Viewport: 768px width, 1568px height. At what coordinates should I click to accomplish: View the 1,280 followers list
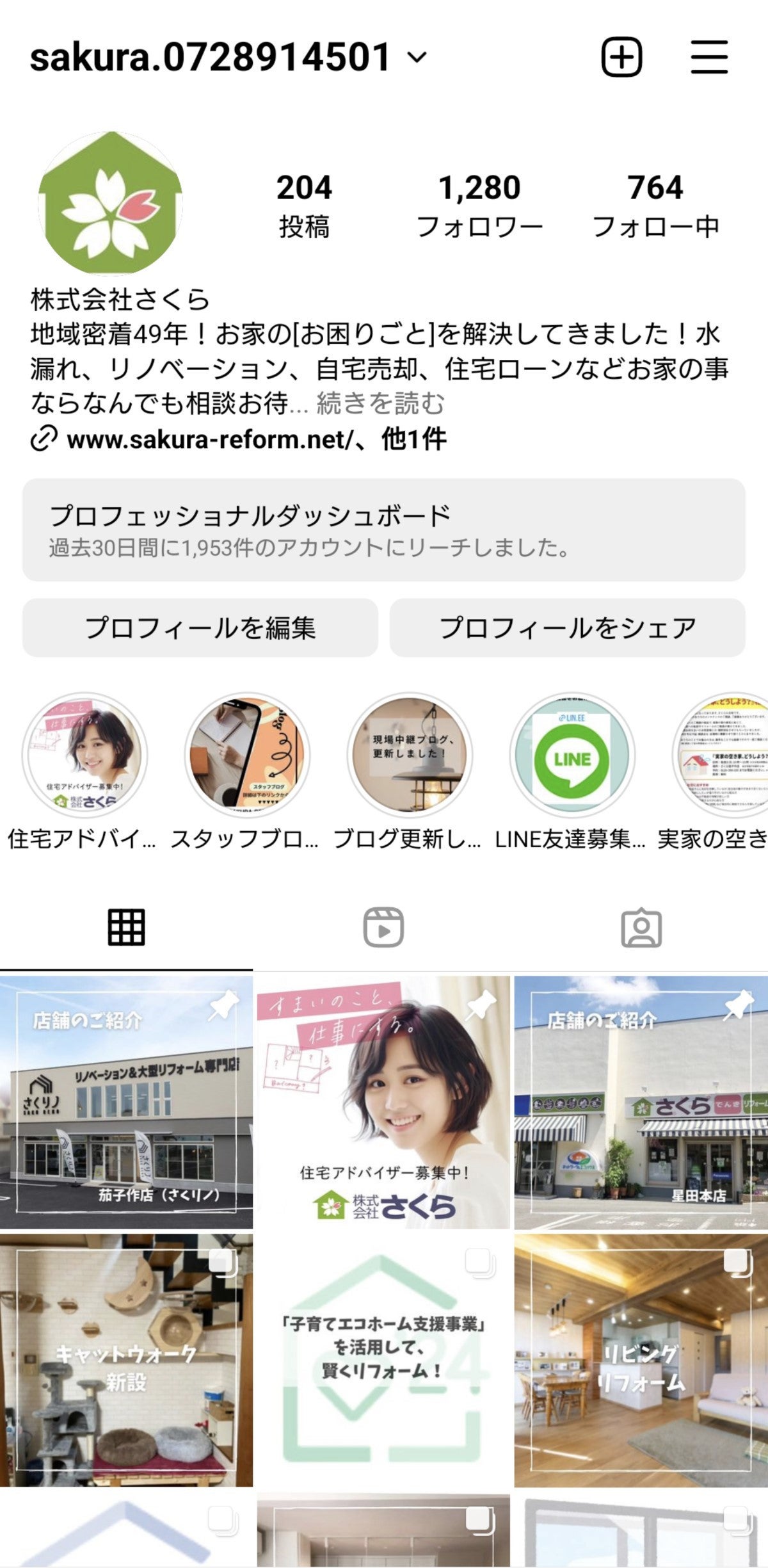tap(479, 205)
